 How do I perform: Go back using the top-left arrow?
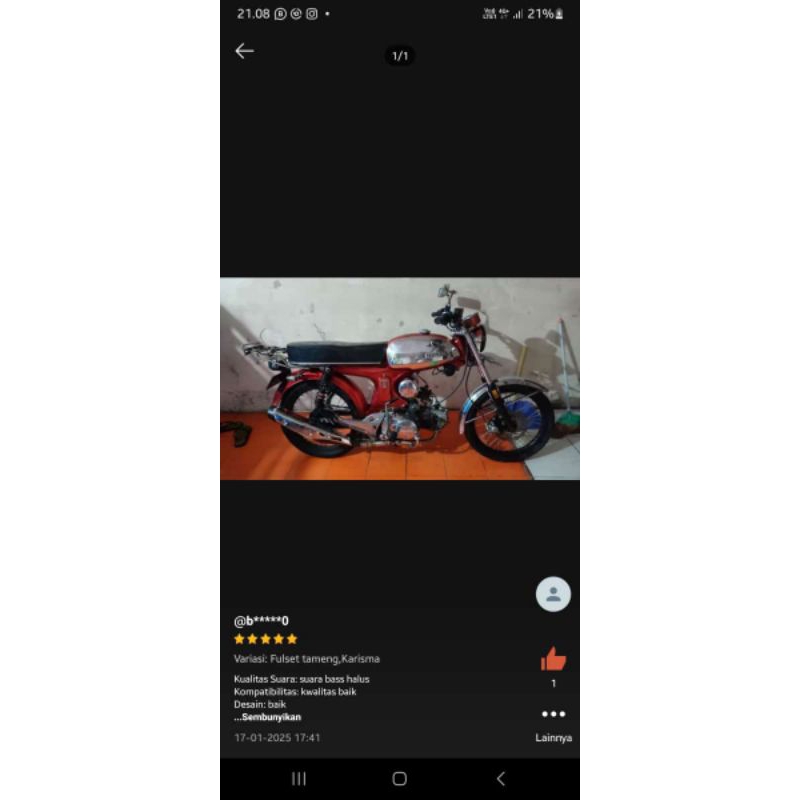coord(244,51)
